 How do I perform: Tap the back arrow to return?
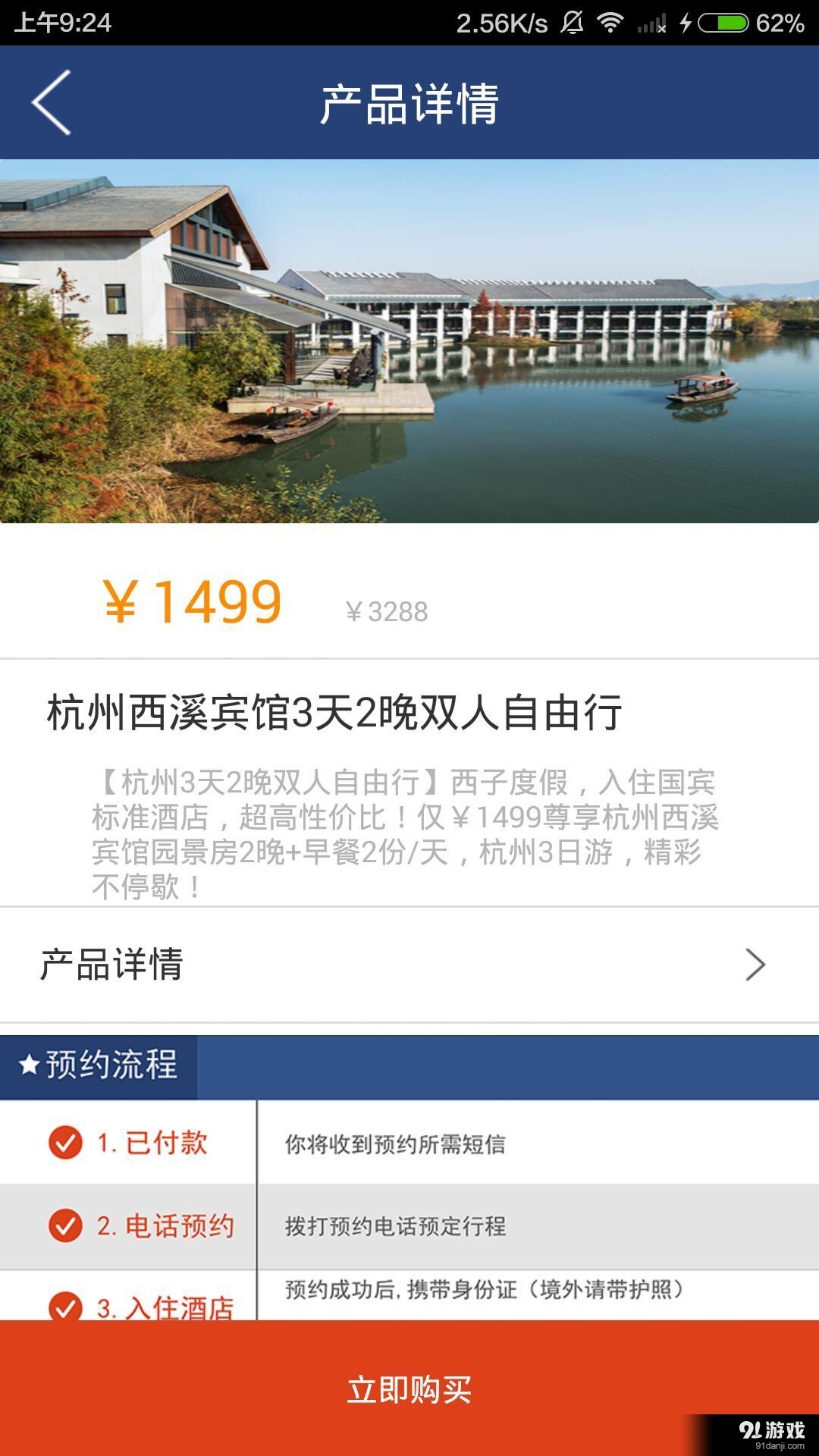[x=50, y=103]
